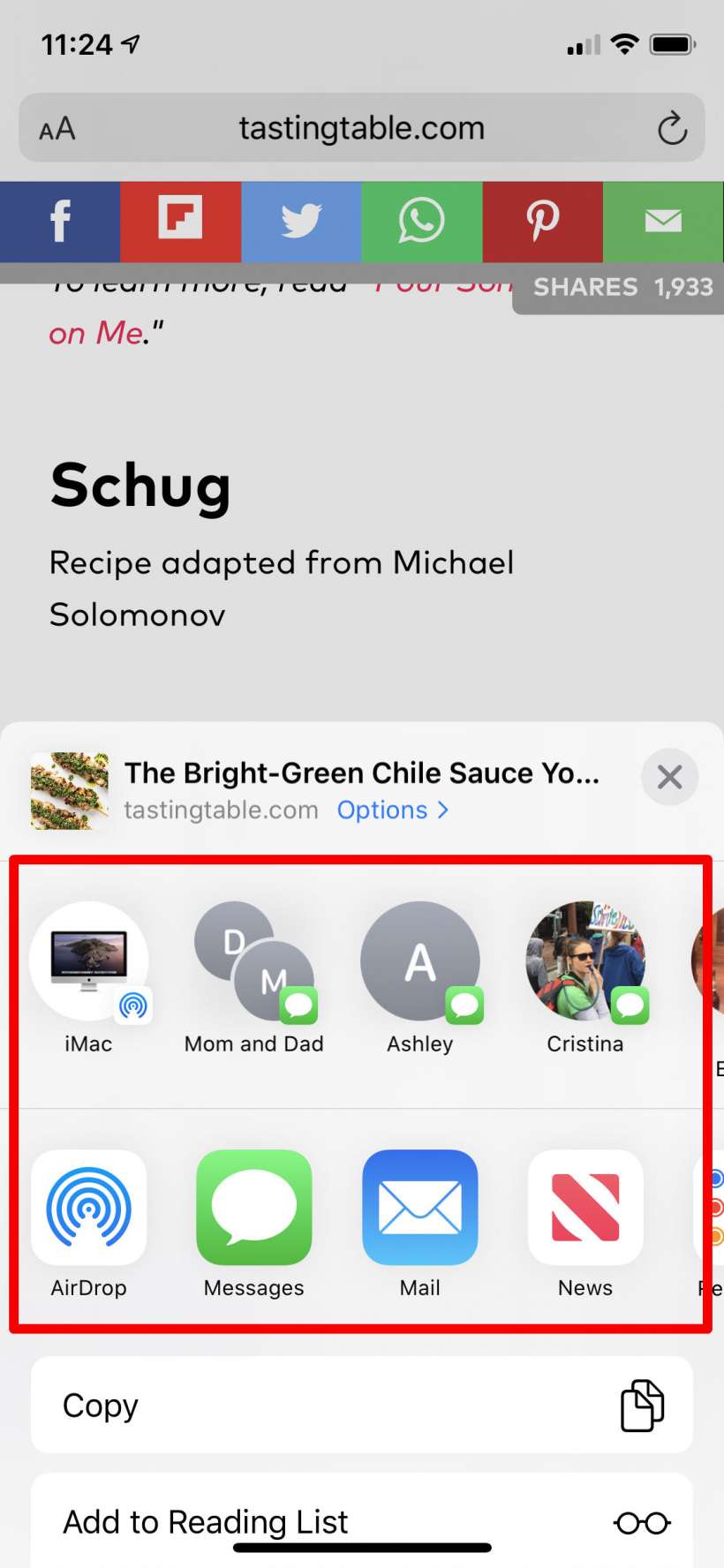Share via Messages app
Image resolution: width=724 pixels, height=1568 pixels.
pos(254,1208)
